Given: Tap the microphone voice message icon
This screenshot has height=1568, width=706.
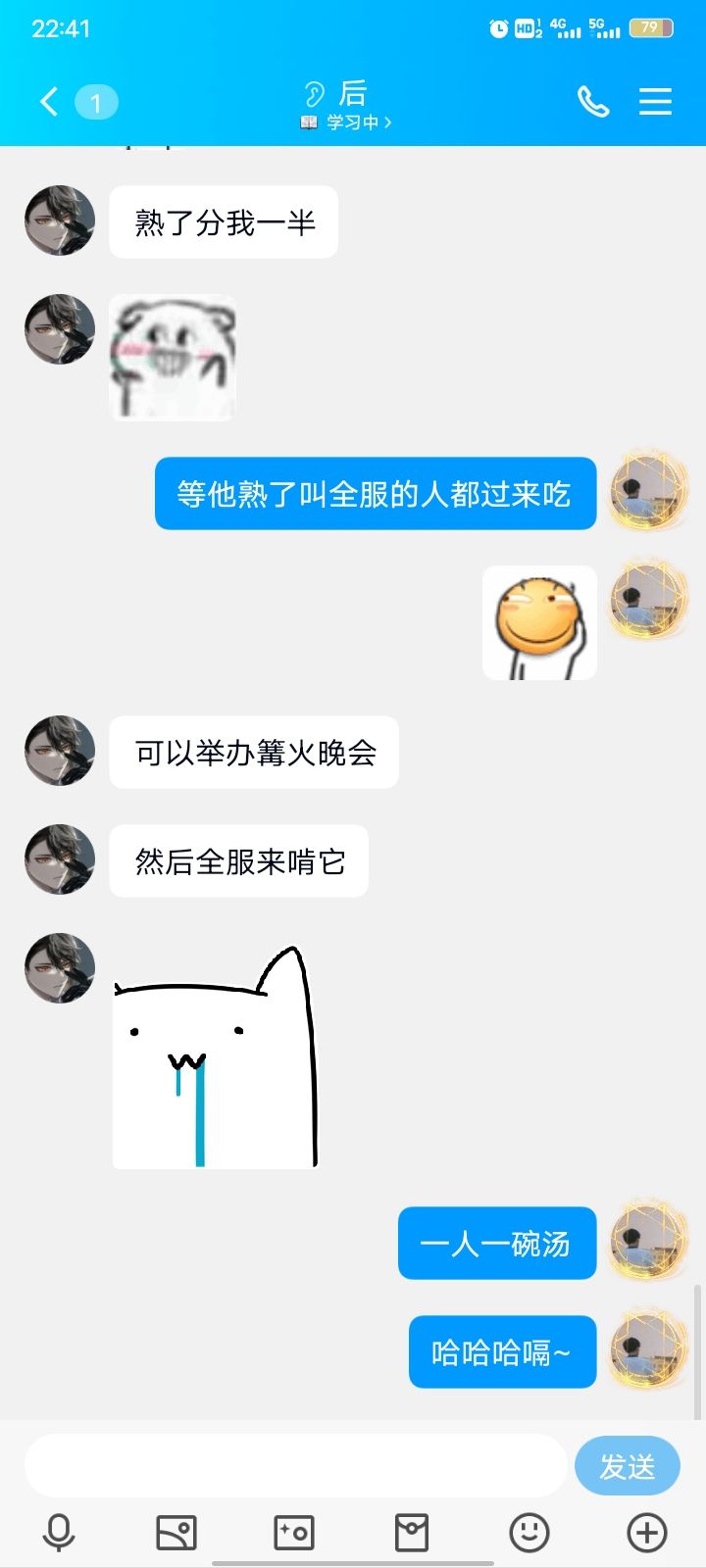Looking at the screenshot, I should coord(59,1532).
